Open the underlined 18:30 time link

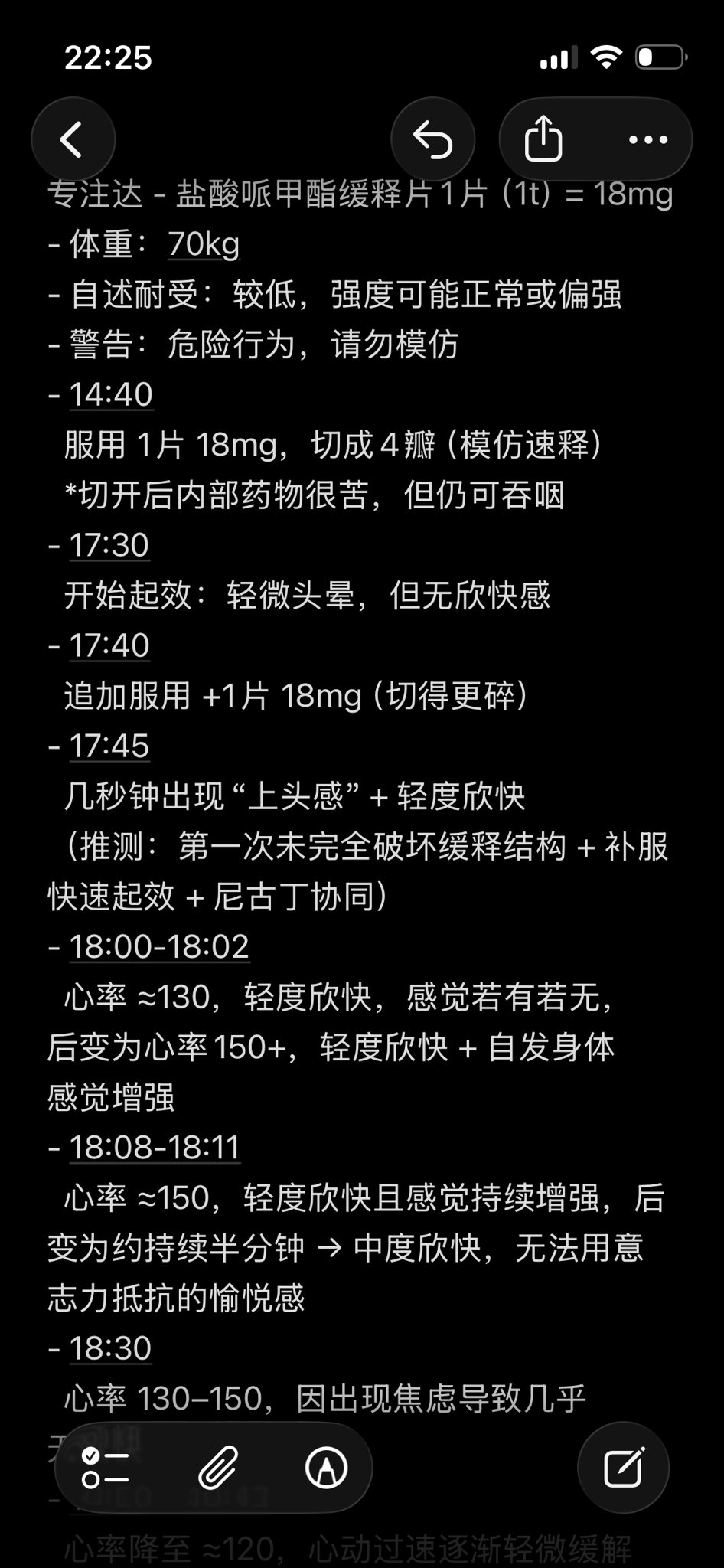coord(111,1348)
